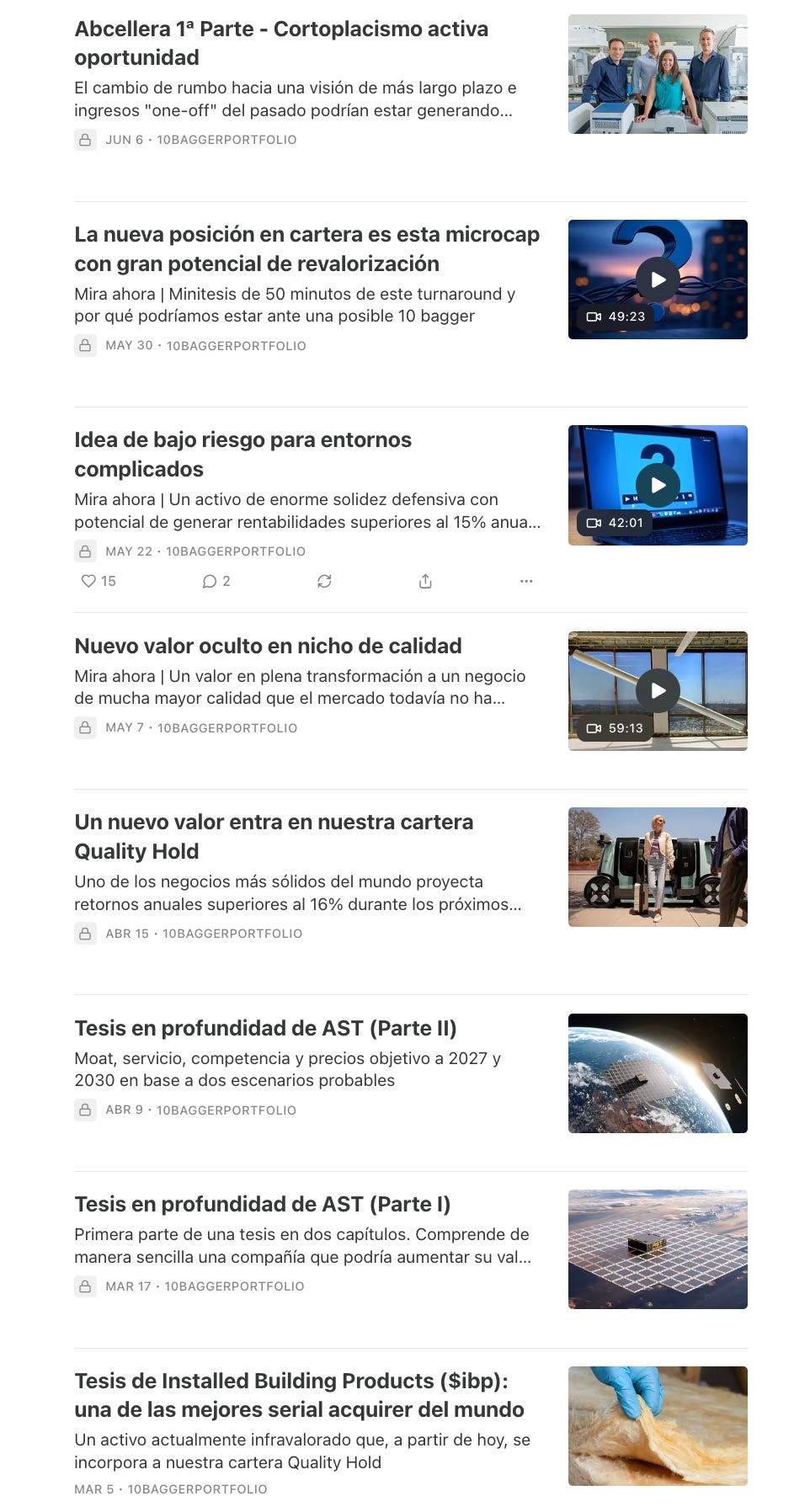This screenshot has height=1512, width=810.
Task: Open the AST Parte I satellite thumbnail
Action: 658,1248
